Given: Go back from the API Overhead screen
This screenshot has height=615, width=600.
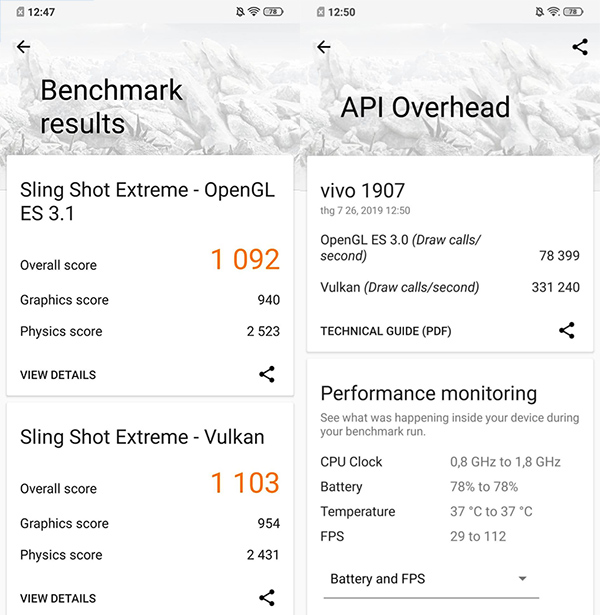Looking at the screenshot, I should pos(323,47).
